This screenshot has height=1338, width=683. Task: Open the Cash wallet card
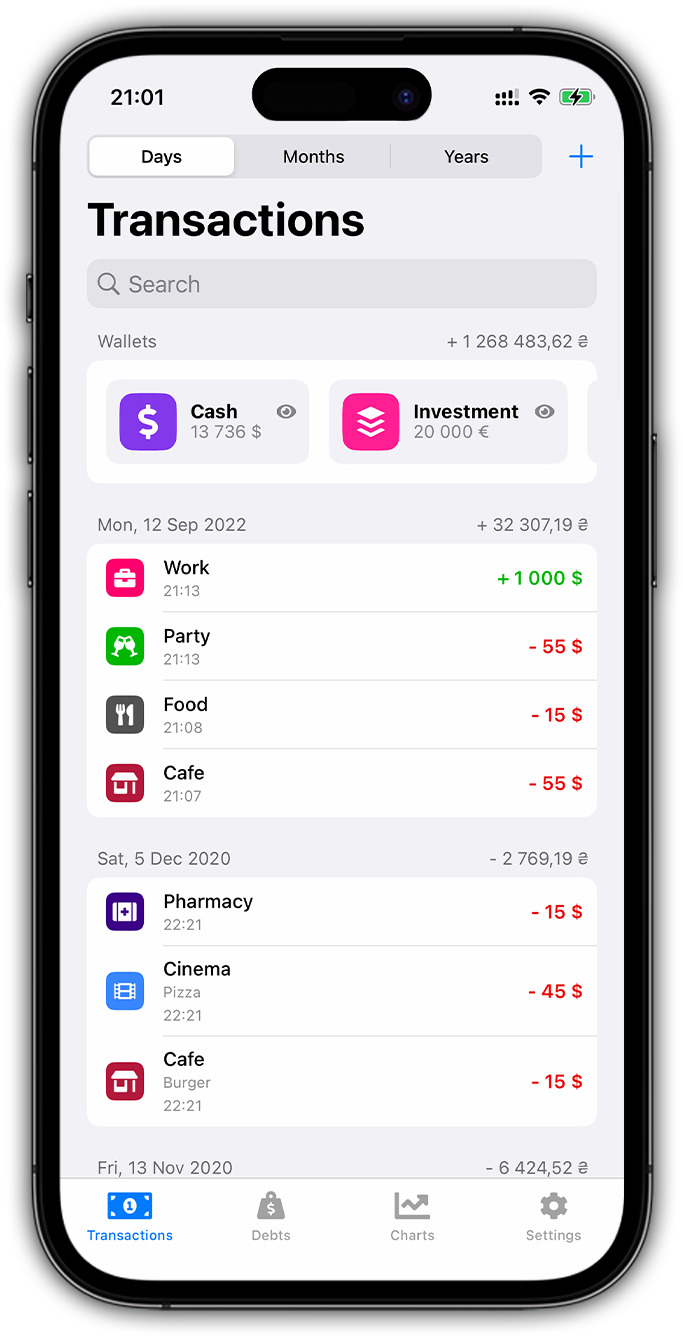tap(207, 421)
